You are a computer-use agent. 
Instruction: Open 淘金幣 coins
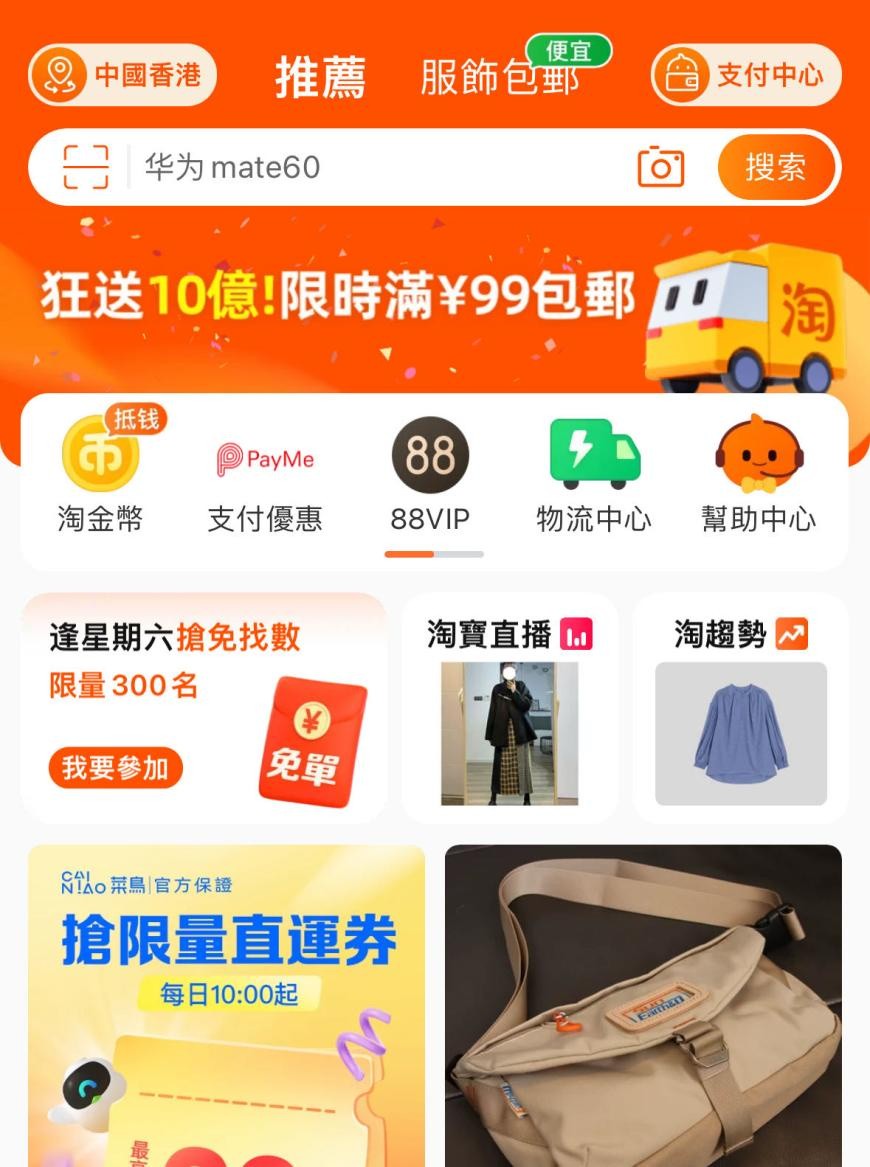click(100, 475)
